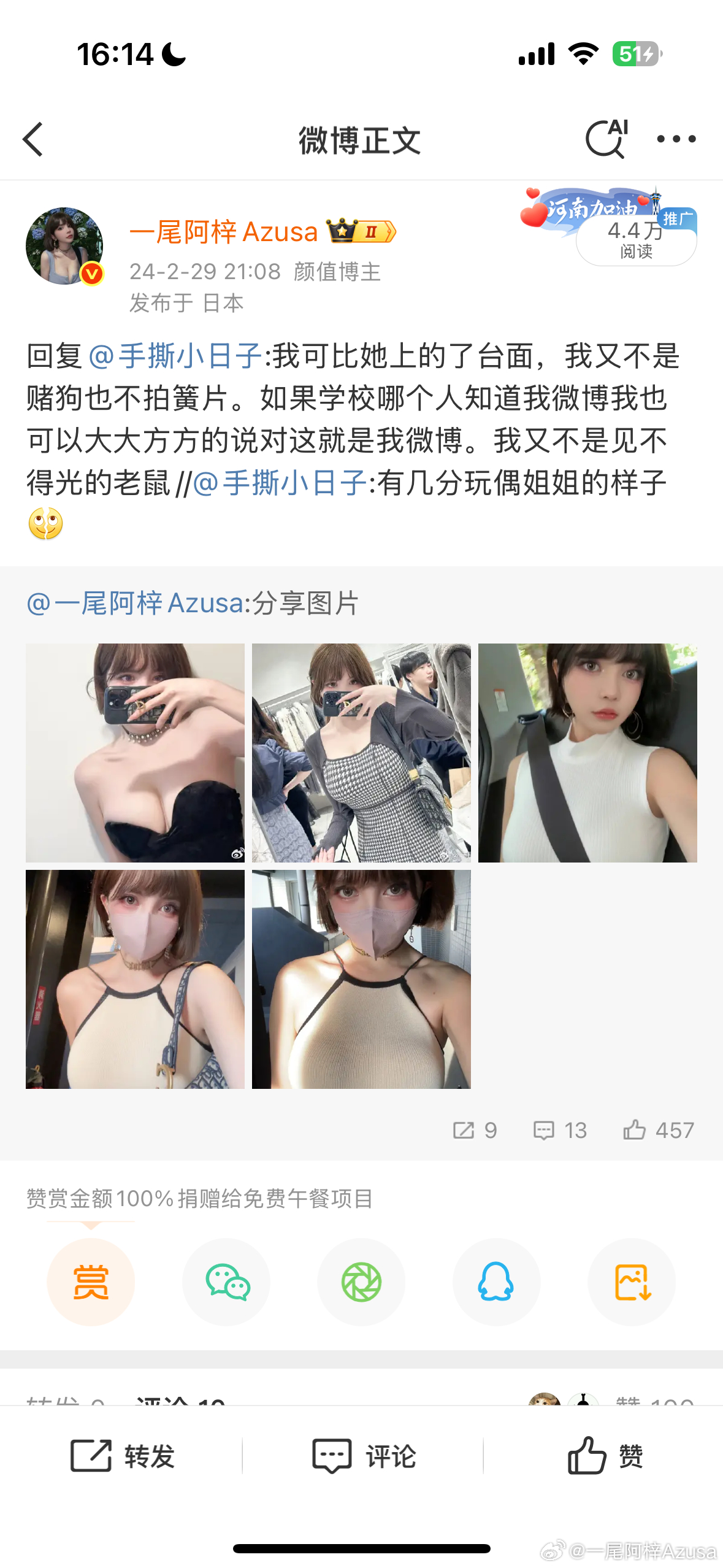
Task: Save the post as an image
Action: [632, 1282]
